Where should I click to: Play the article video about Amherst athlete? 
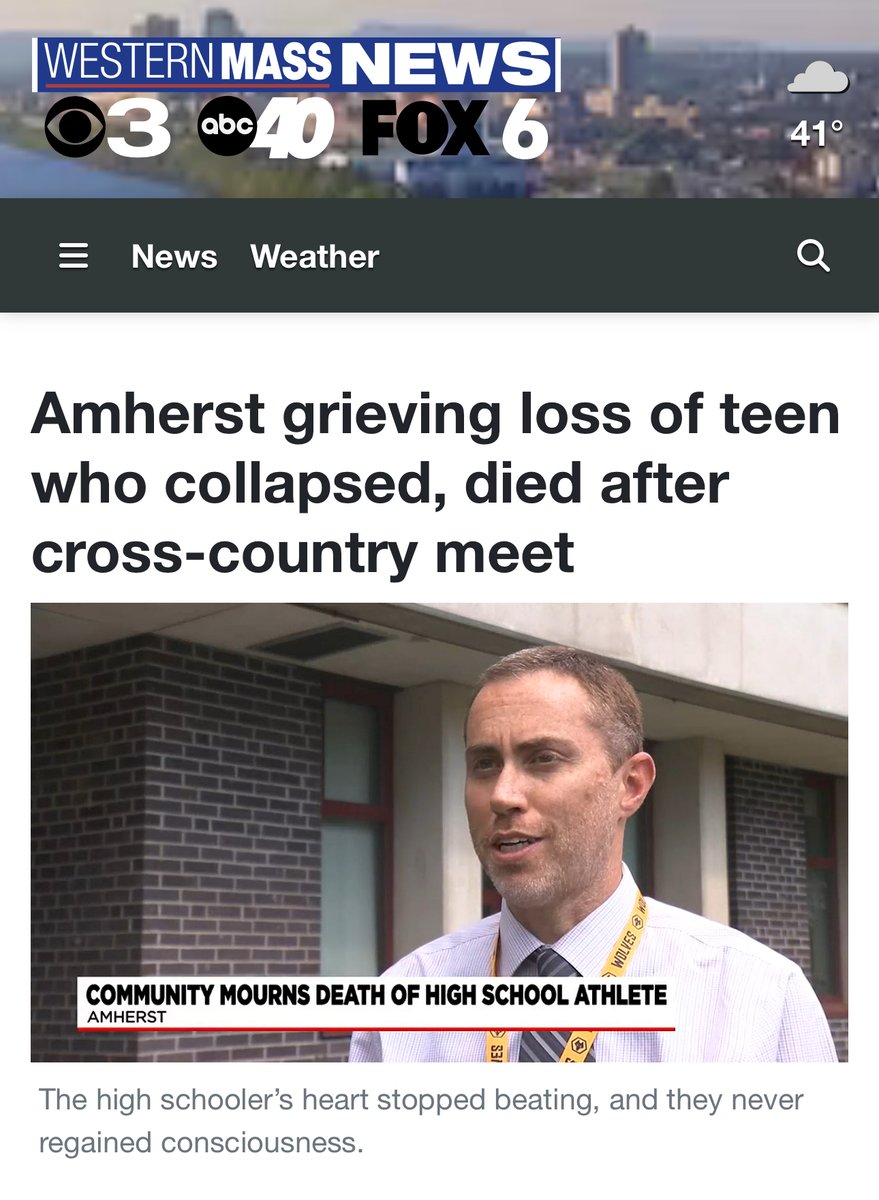pos(439,832)
